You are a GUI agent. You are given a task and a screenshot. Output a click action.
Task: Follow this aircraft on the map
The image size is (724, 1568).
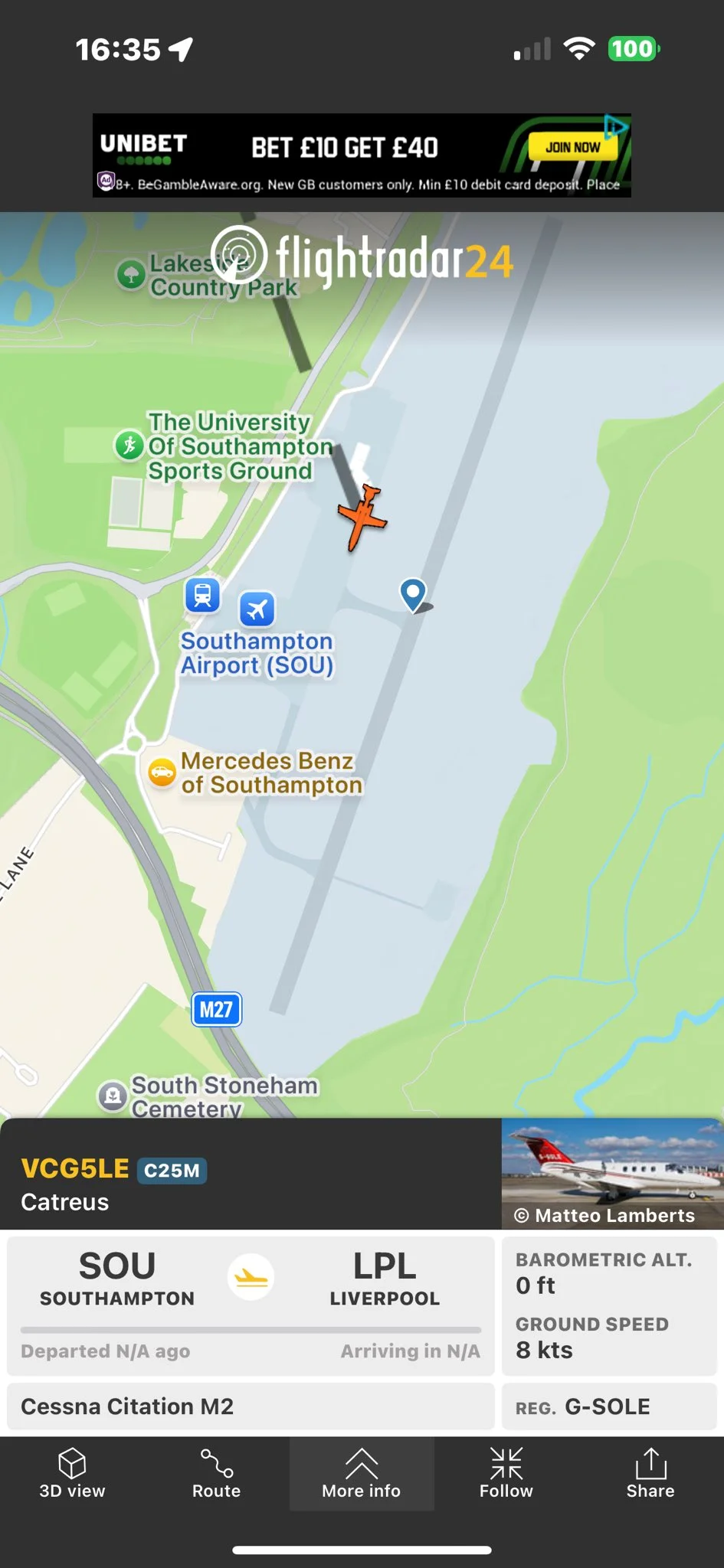tap(506, 1473)
